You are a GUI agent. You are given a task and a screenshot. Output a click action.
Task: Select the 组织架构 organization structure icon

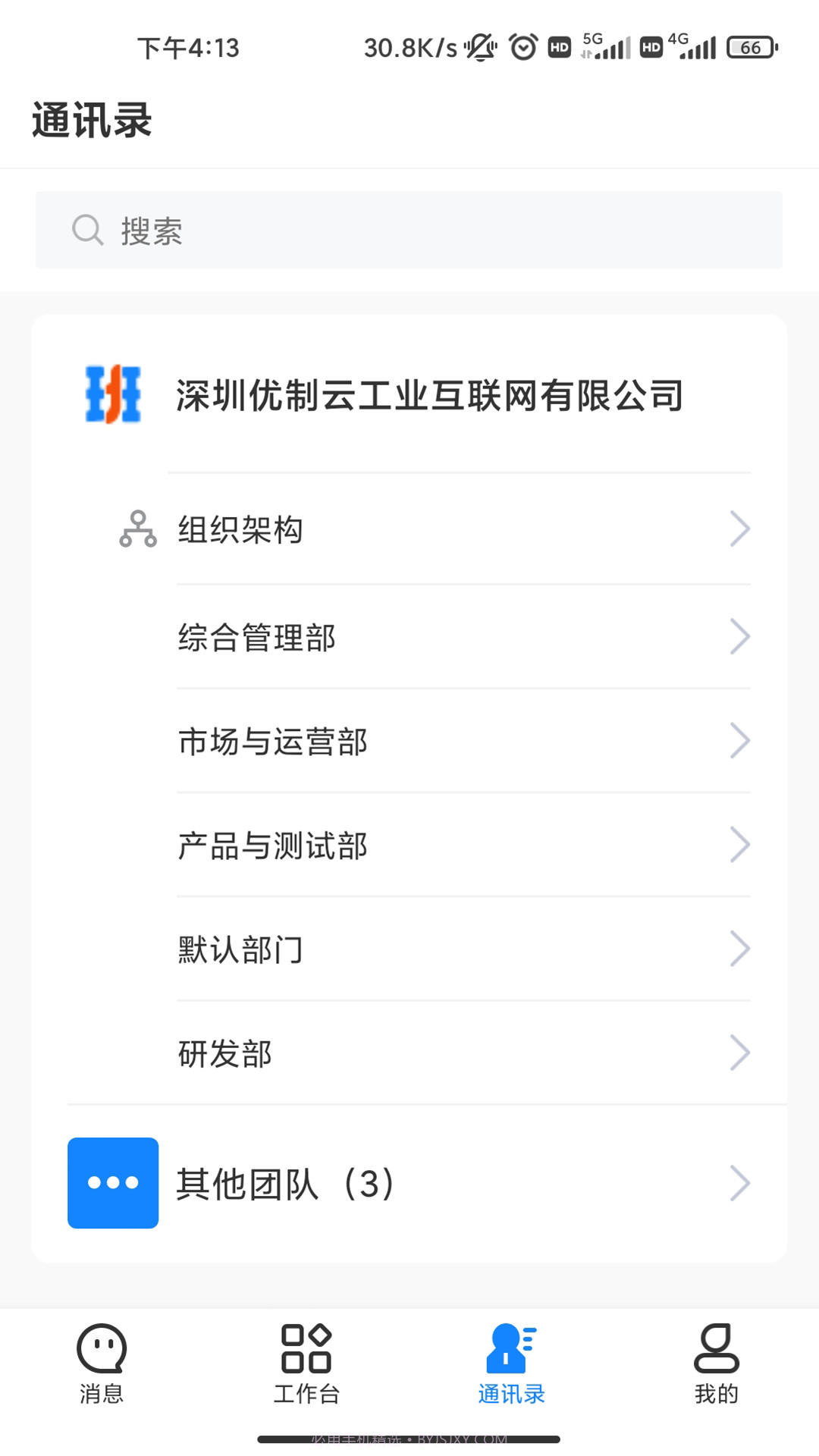(x=136, y=529)
